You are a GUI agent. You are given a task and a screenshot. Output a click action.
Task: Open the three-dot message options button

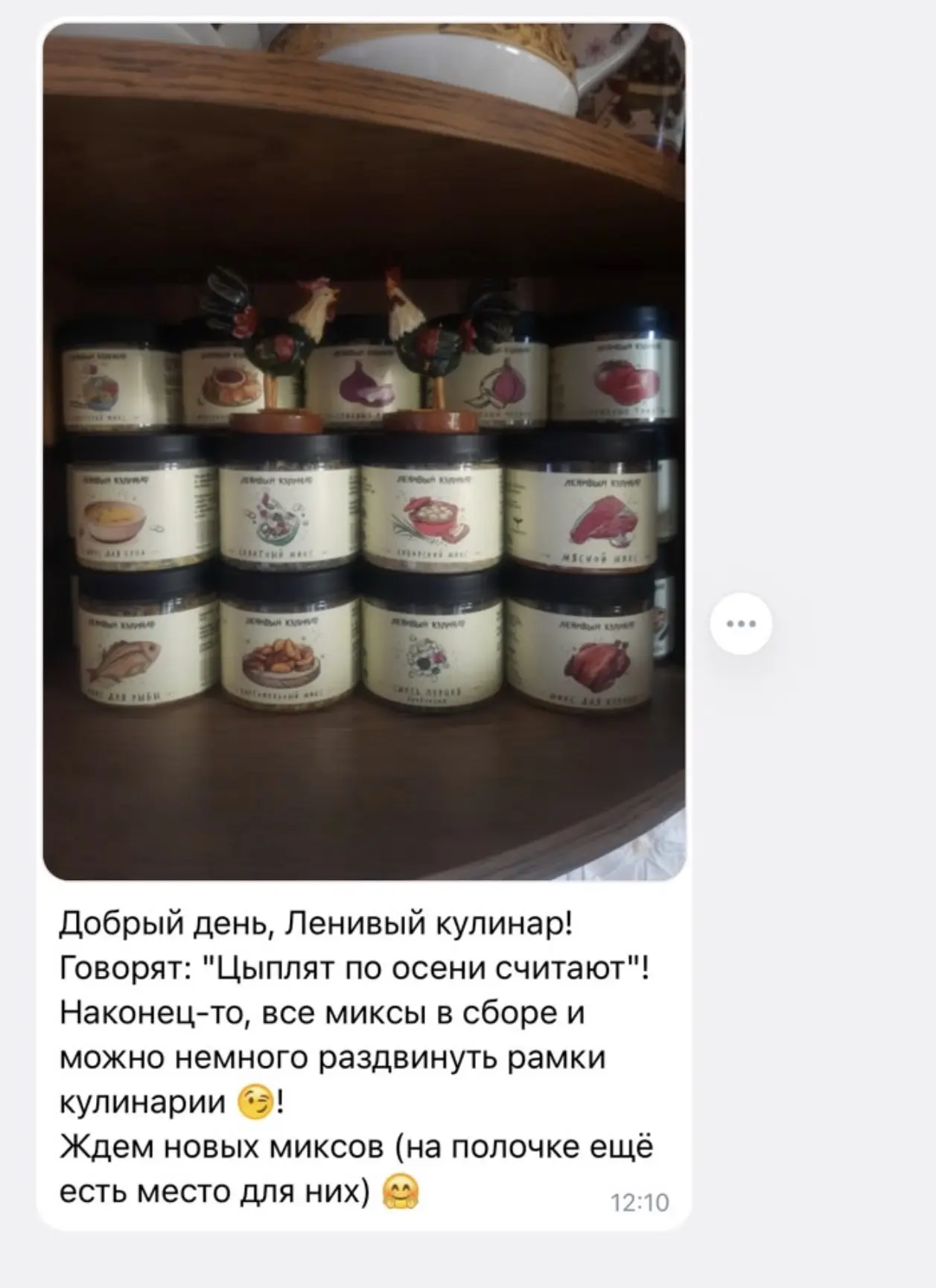(741, 624)
